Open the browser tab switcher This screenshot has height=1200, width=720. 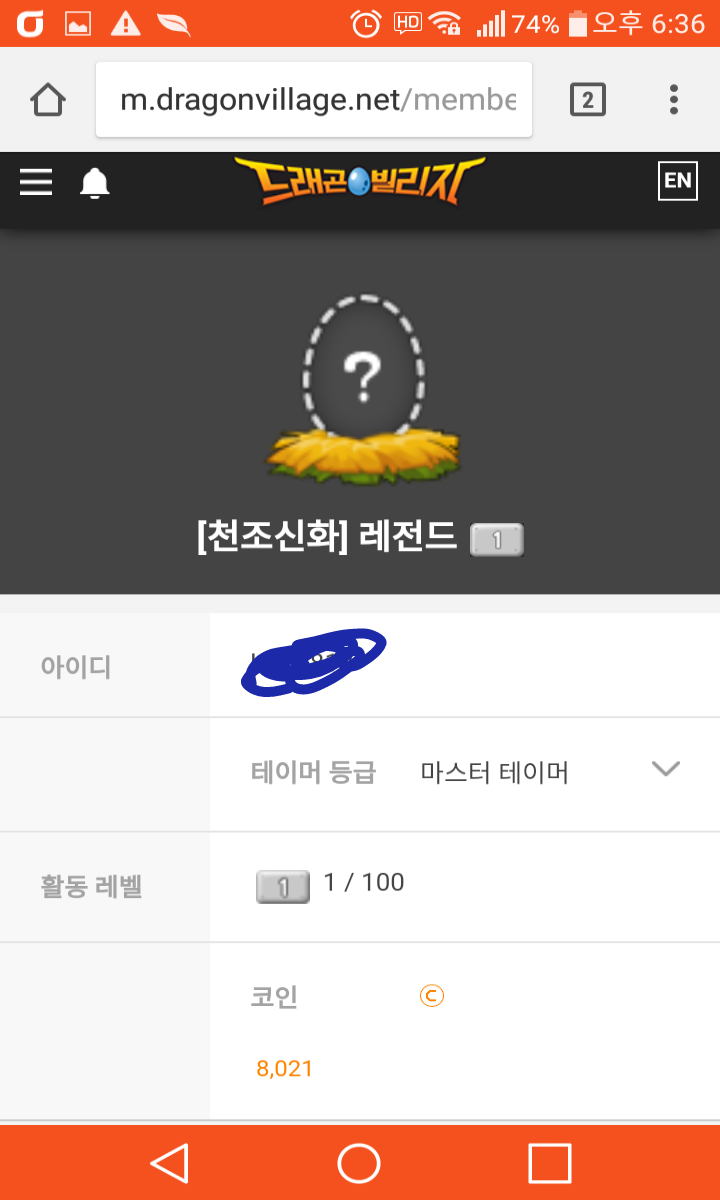587,99
